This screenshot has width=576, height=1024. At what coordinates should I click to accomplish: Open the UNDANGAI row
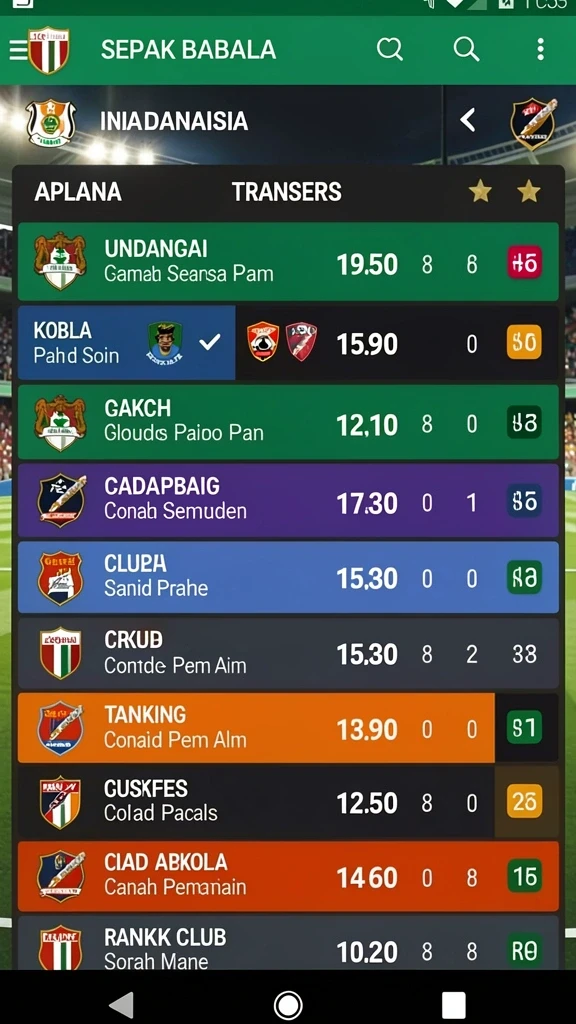288,261
